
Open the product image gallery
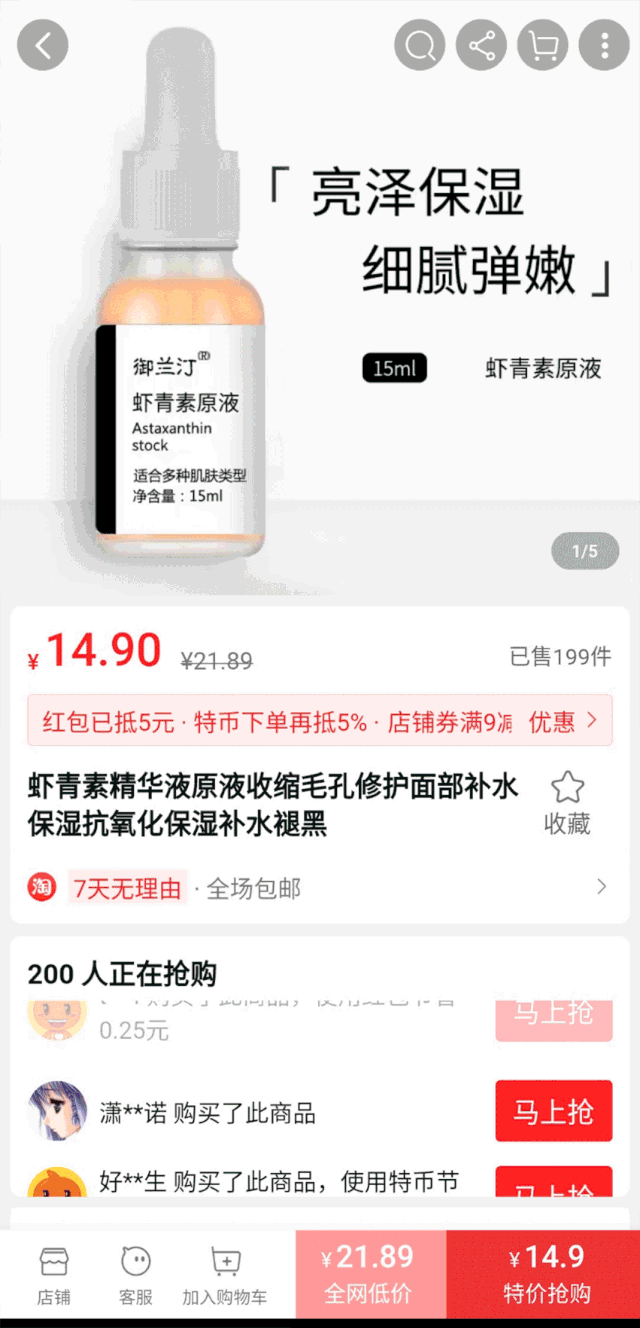320,300
